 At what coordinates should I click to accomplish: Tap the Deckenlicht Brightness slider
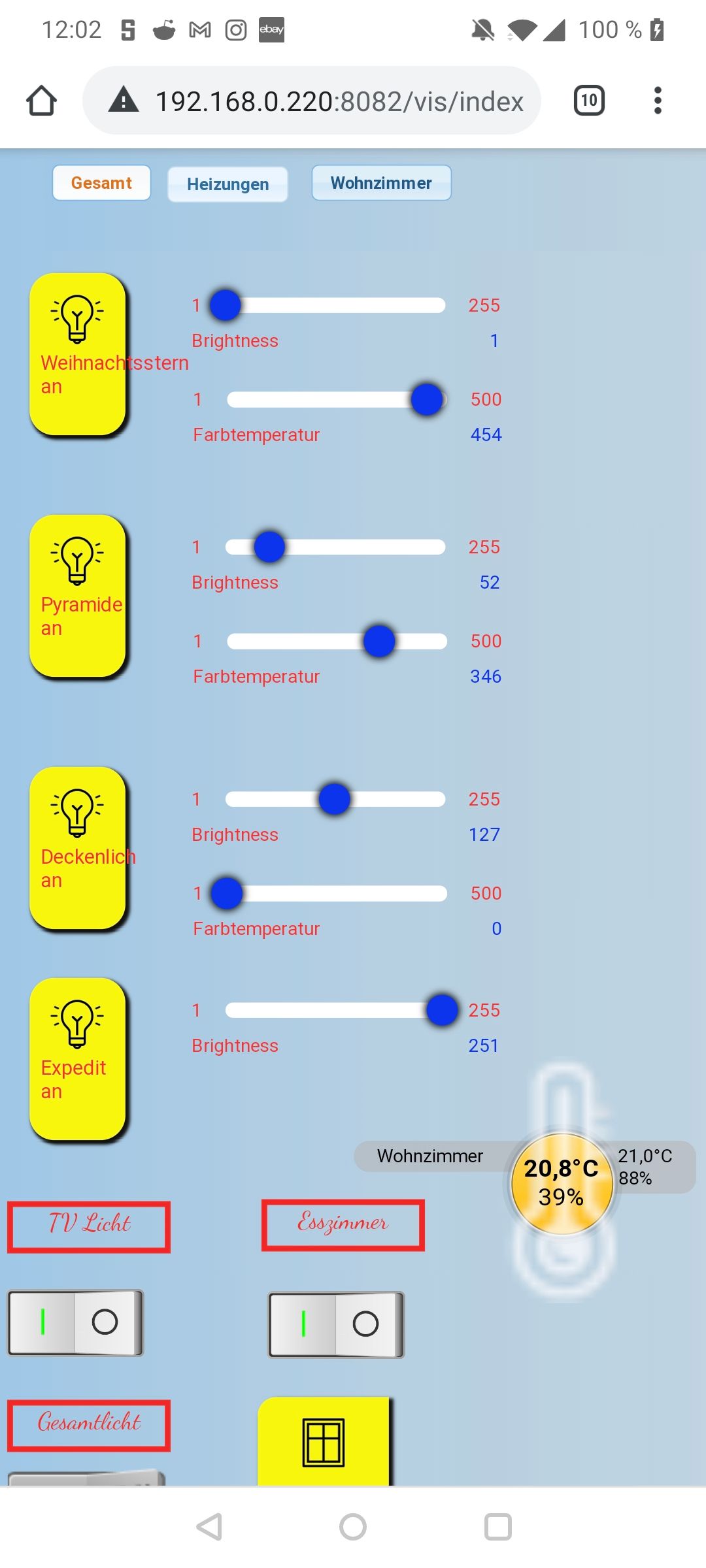click(335, 799)
